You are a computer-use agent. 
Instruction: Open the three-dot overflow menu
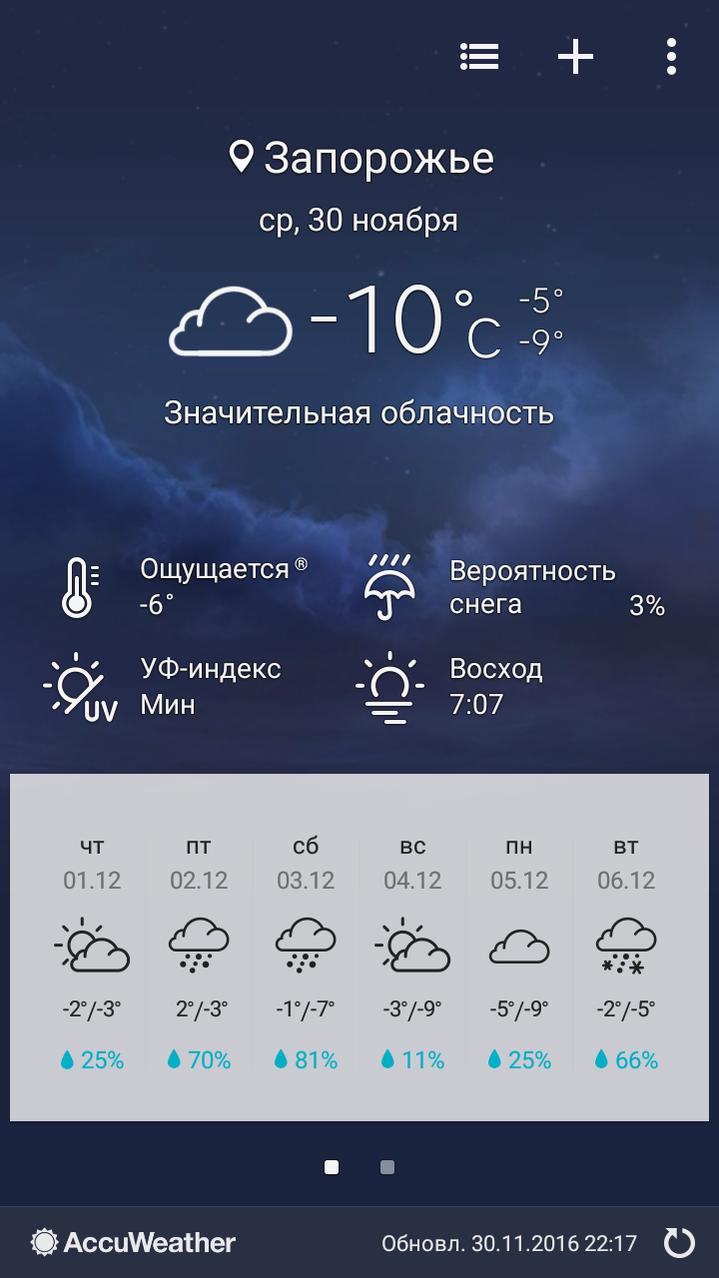click(x=671, y=57)
